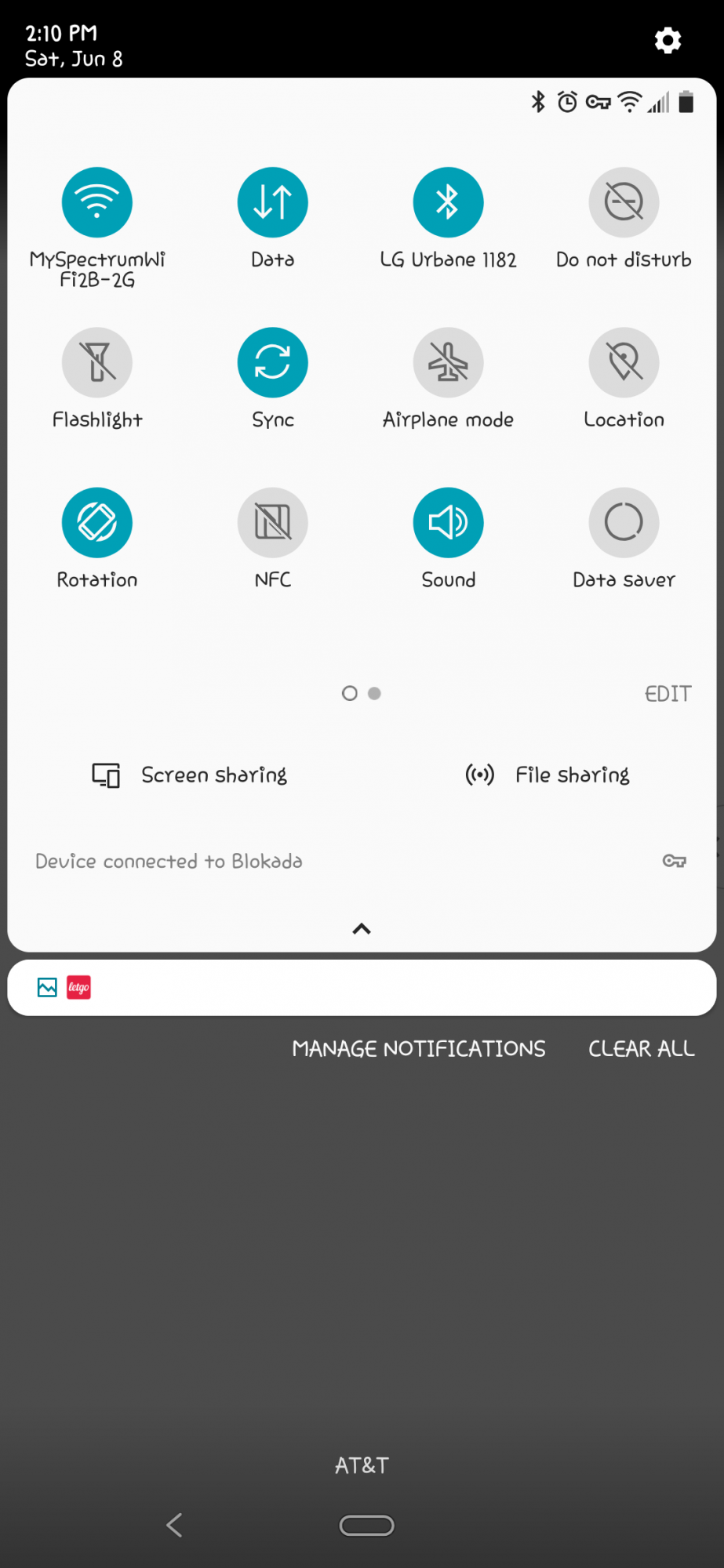
Task: Tap CLEAR ALL notifications
Action: [x=642, y=1049]
